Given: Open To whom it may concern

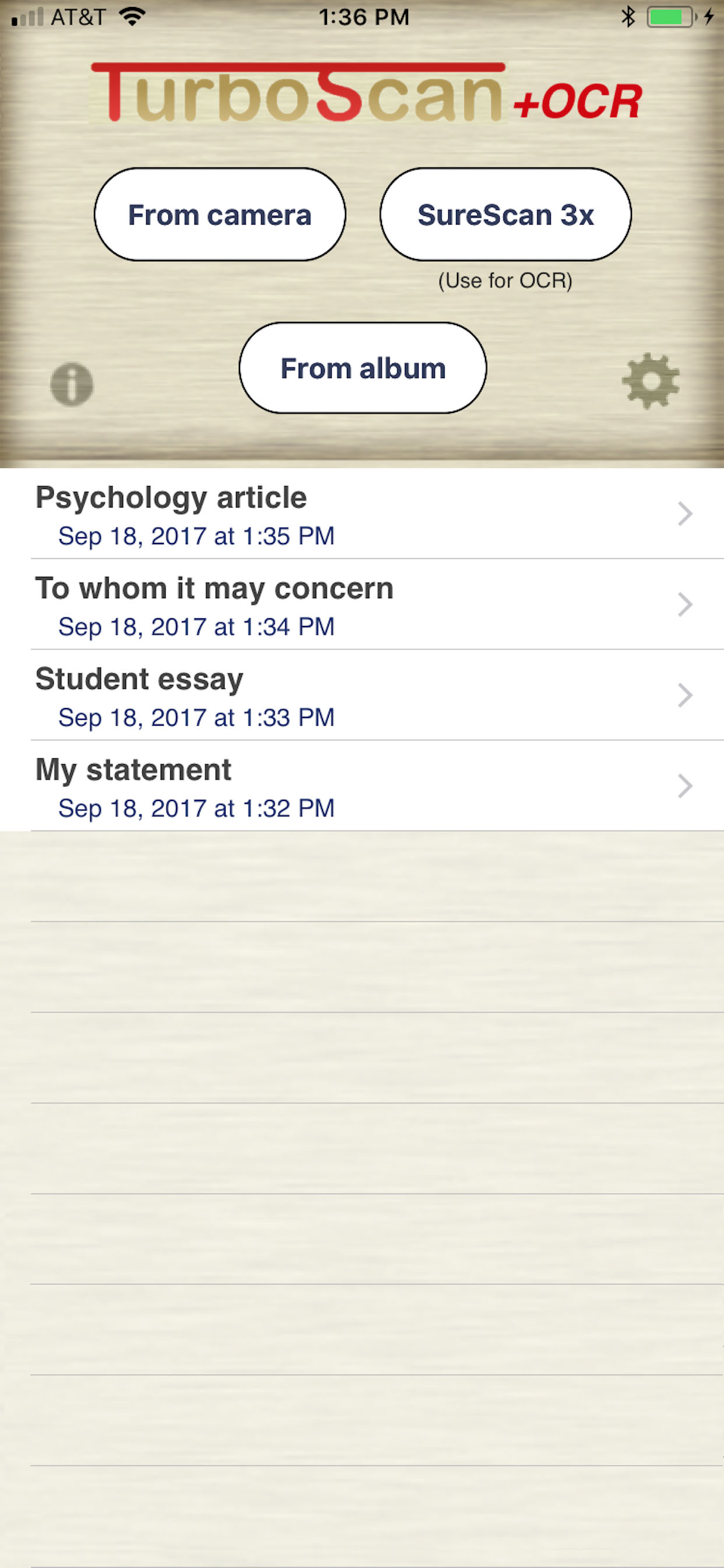Looking at the screenshot, I should [x=362, y=605].
